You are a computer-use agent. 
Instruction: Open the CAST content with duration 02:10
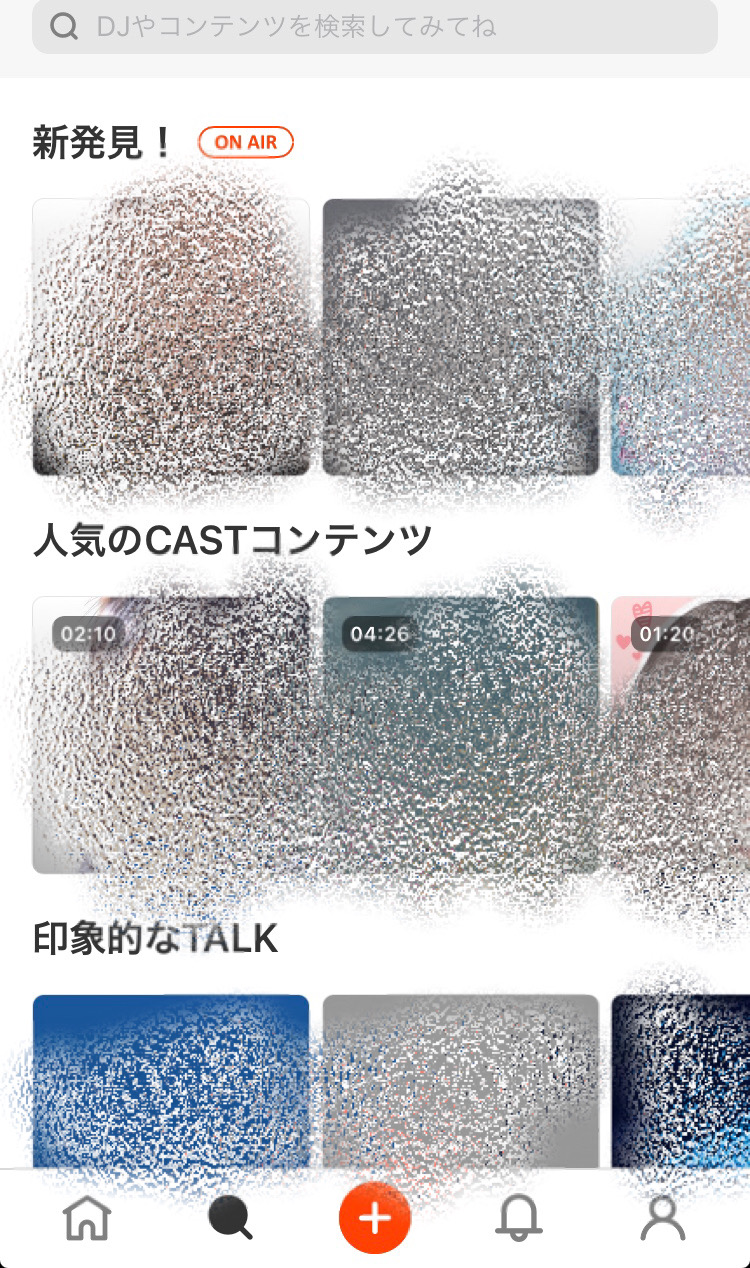[171, 735]
